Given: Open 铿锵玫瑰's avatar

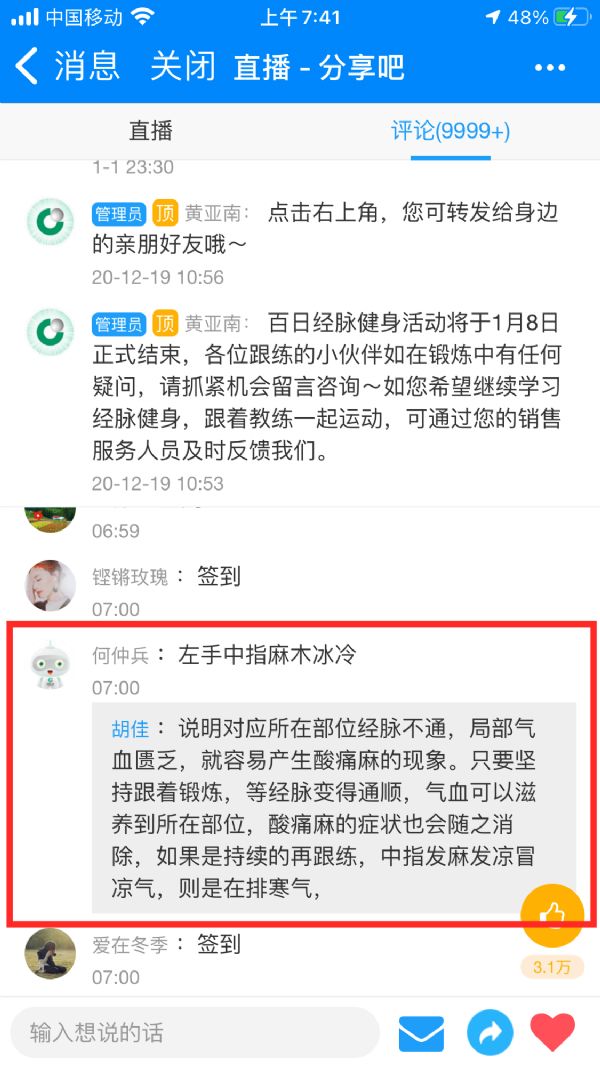Looking at the screenshot, I should 50,585.
